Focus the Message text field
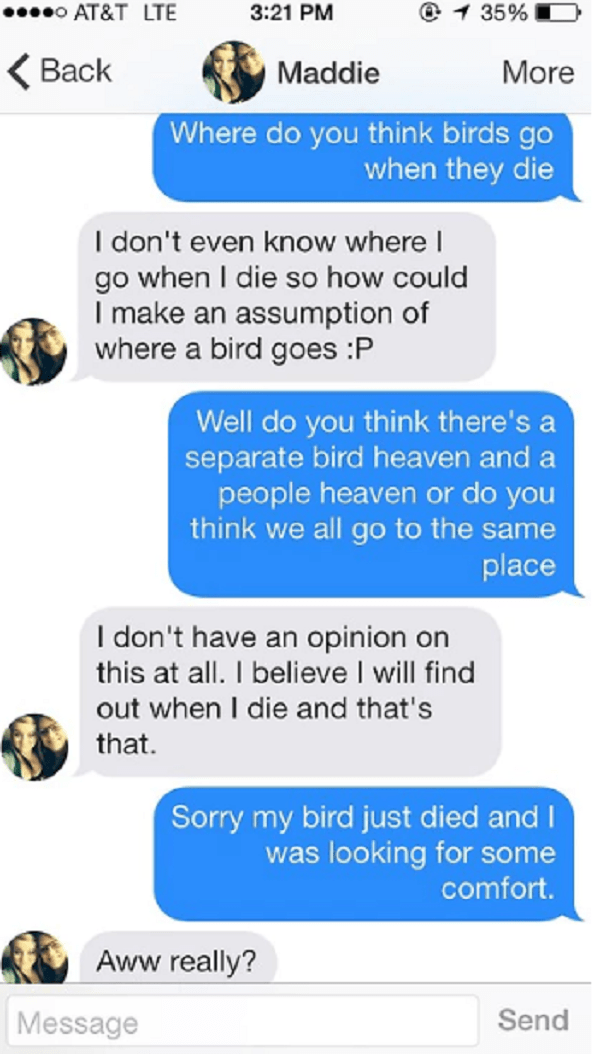Image resolution: width=600 pixels, height=1054 pixels. 245,1021
